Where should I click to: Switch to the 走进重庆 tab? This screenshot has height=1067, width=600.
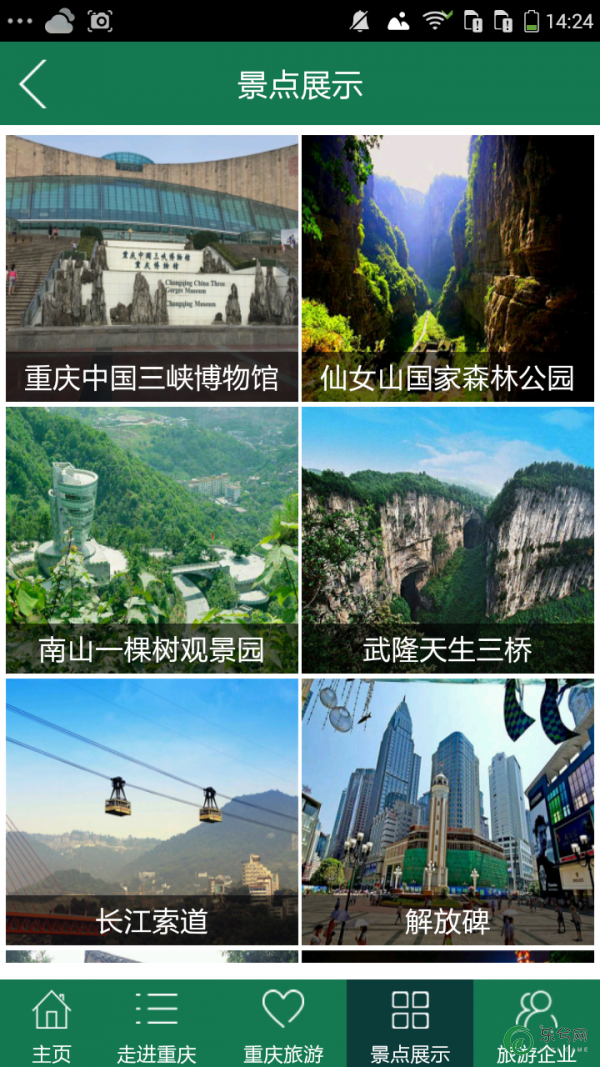coord(156,1023)
